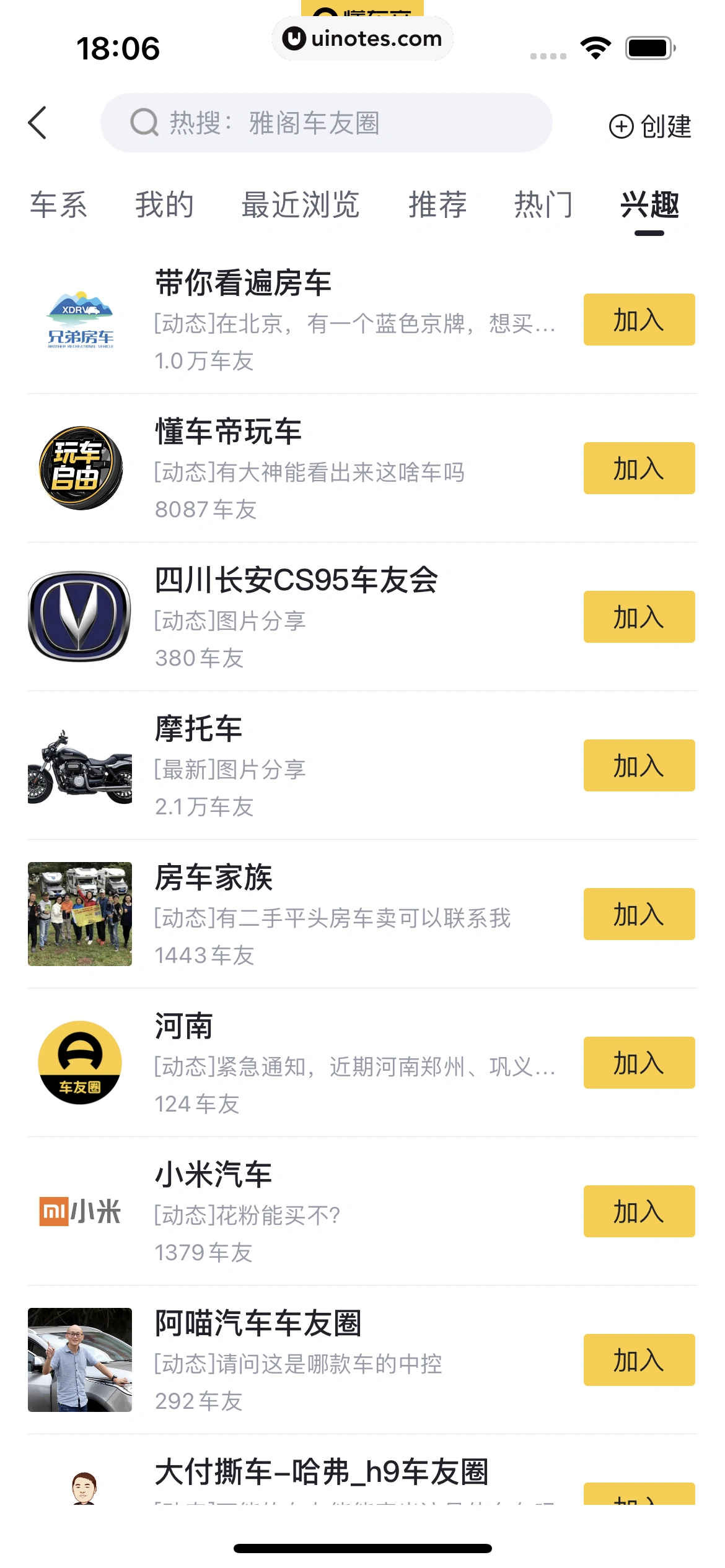Go back using the arrow icon
This screenshot has height=1568, width=725.
pos(38,123)
